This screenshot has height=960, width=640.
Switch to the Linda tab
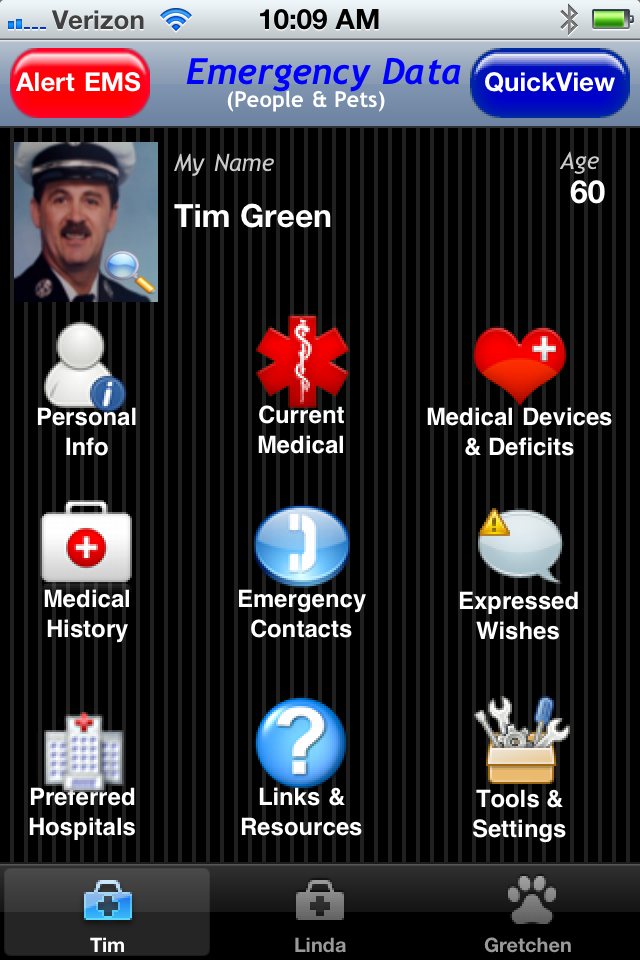[320, 912]
